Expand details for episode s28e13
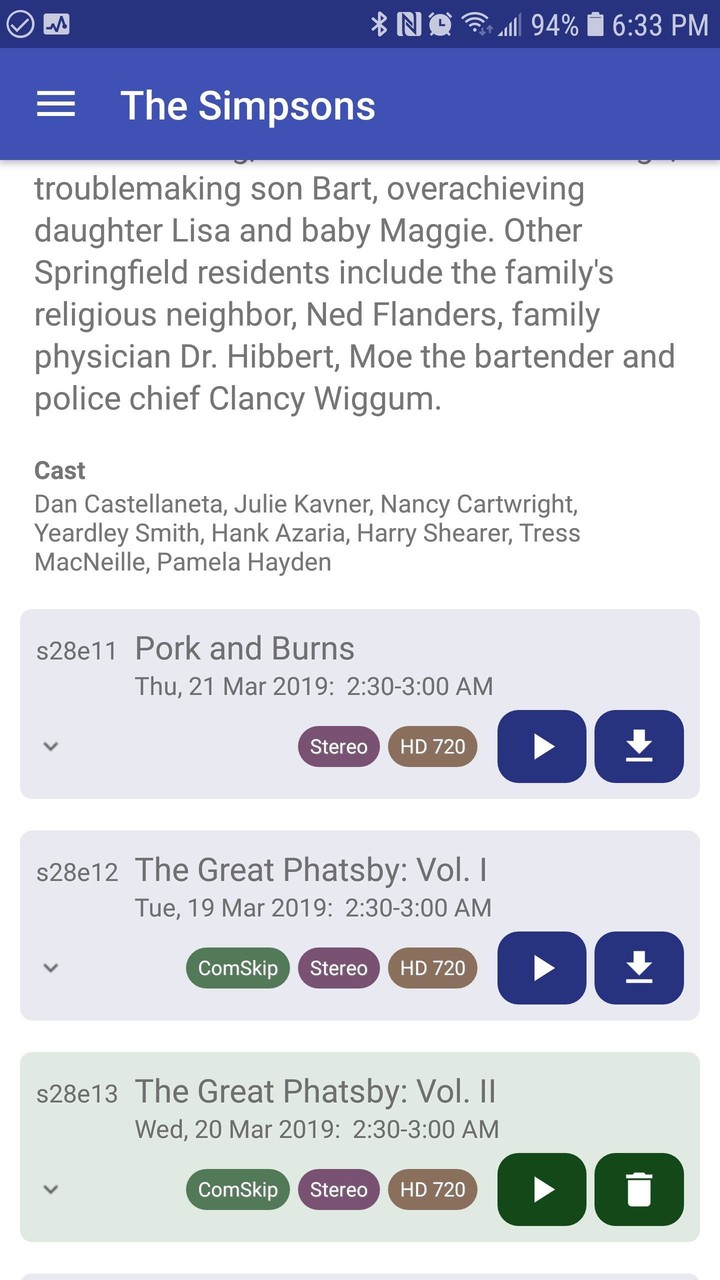The image size is (720, 1280). pyautogui.click(x=51, y=1189)
